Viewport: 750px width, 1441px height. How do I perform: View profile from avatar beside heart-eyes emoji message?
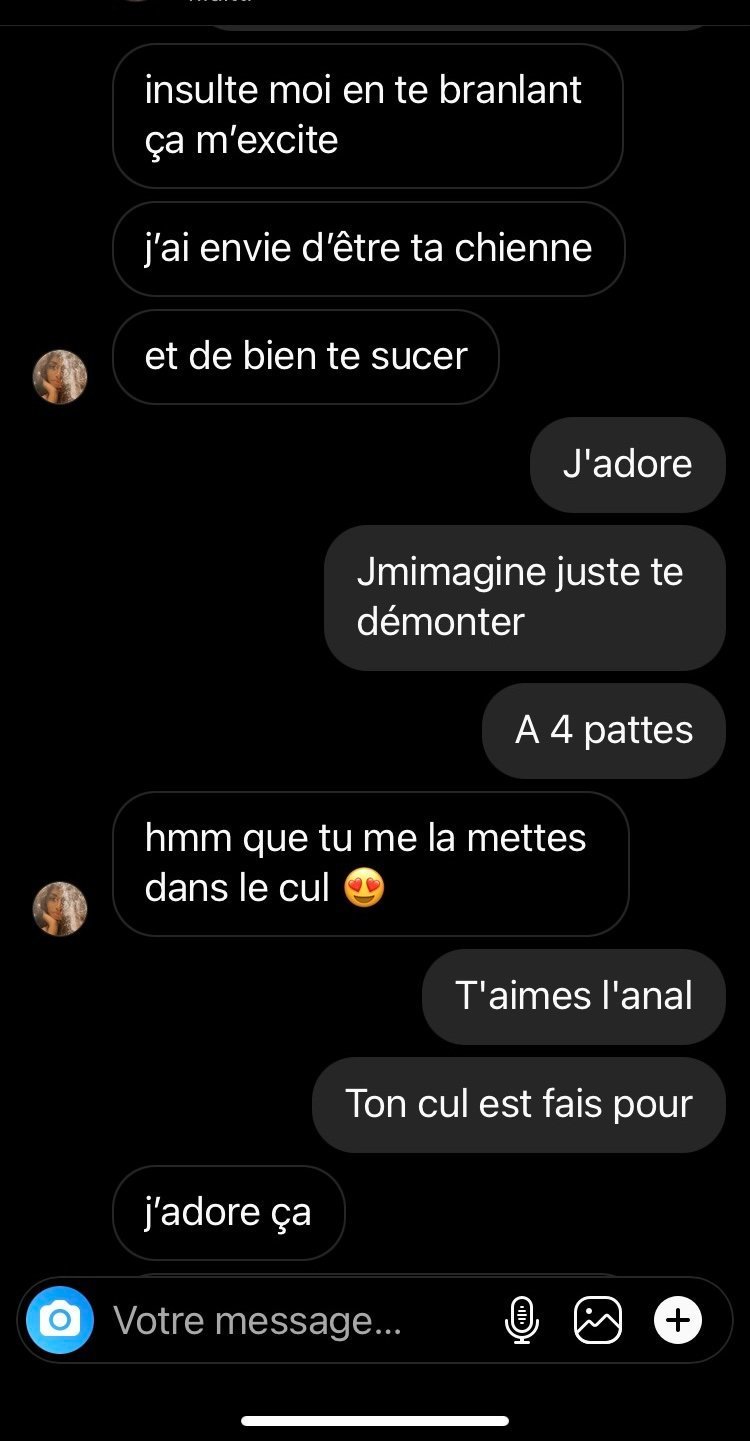tap(60, 909)
